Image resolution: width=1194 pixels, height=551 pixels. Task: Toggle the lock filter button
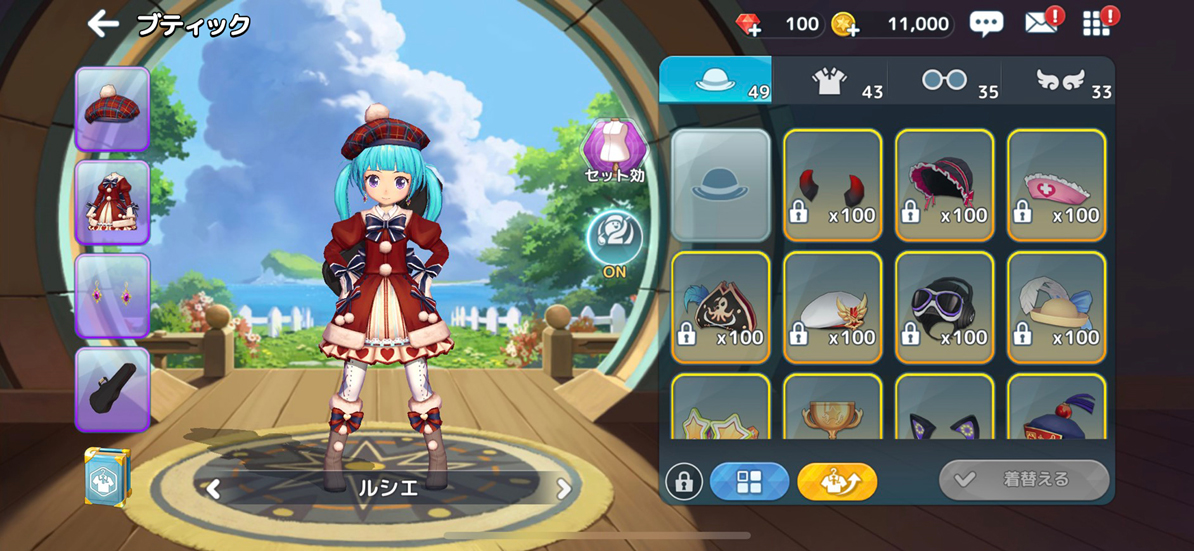click(684, 481)
